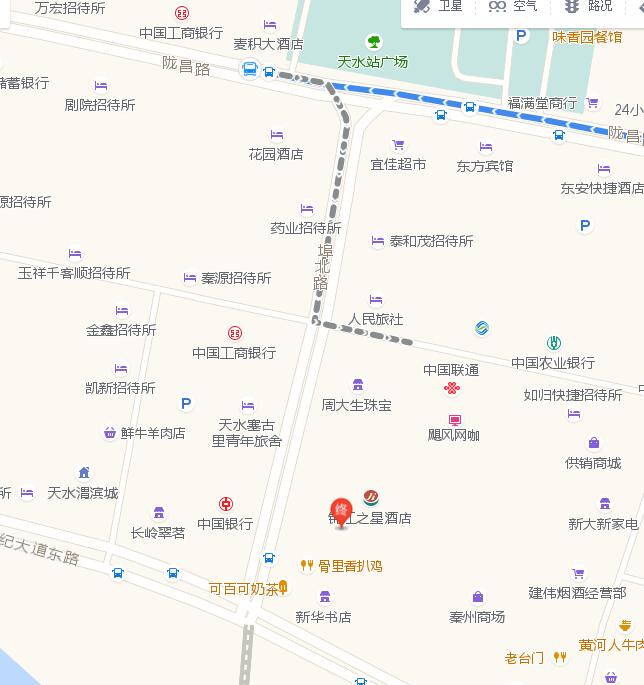644x685 pixels.
Task: Open the 周大生珠宝 point of interest
Action: tap(357, 405)
